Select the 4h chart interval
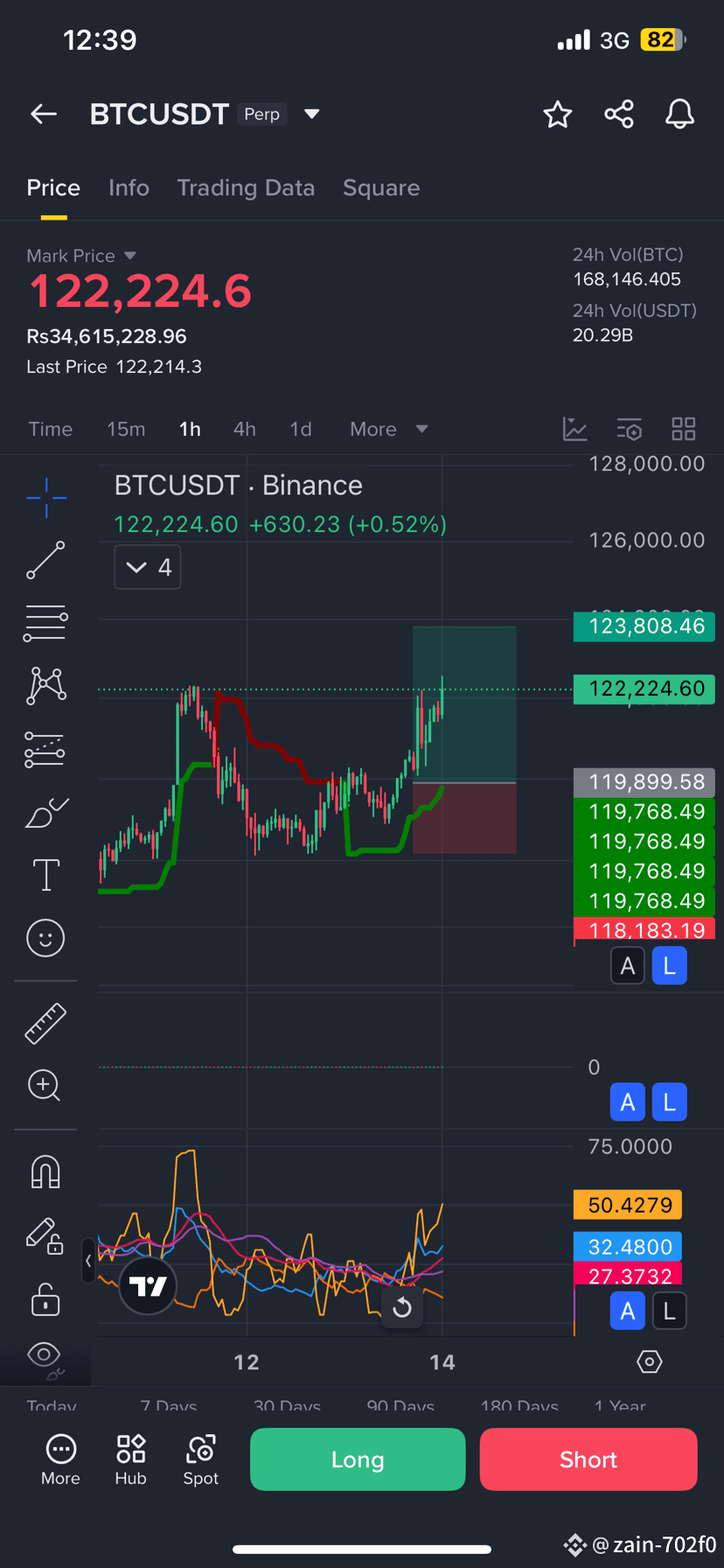 pyautogui.click(x=245, y=429)
